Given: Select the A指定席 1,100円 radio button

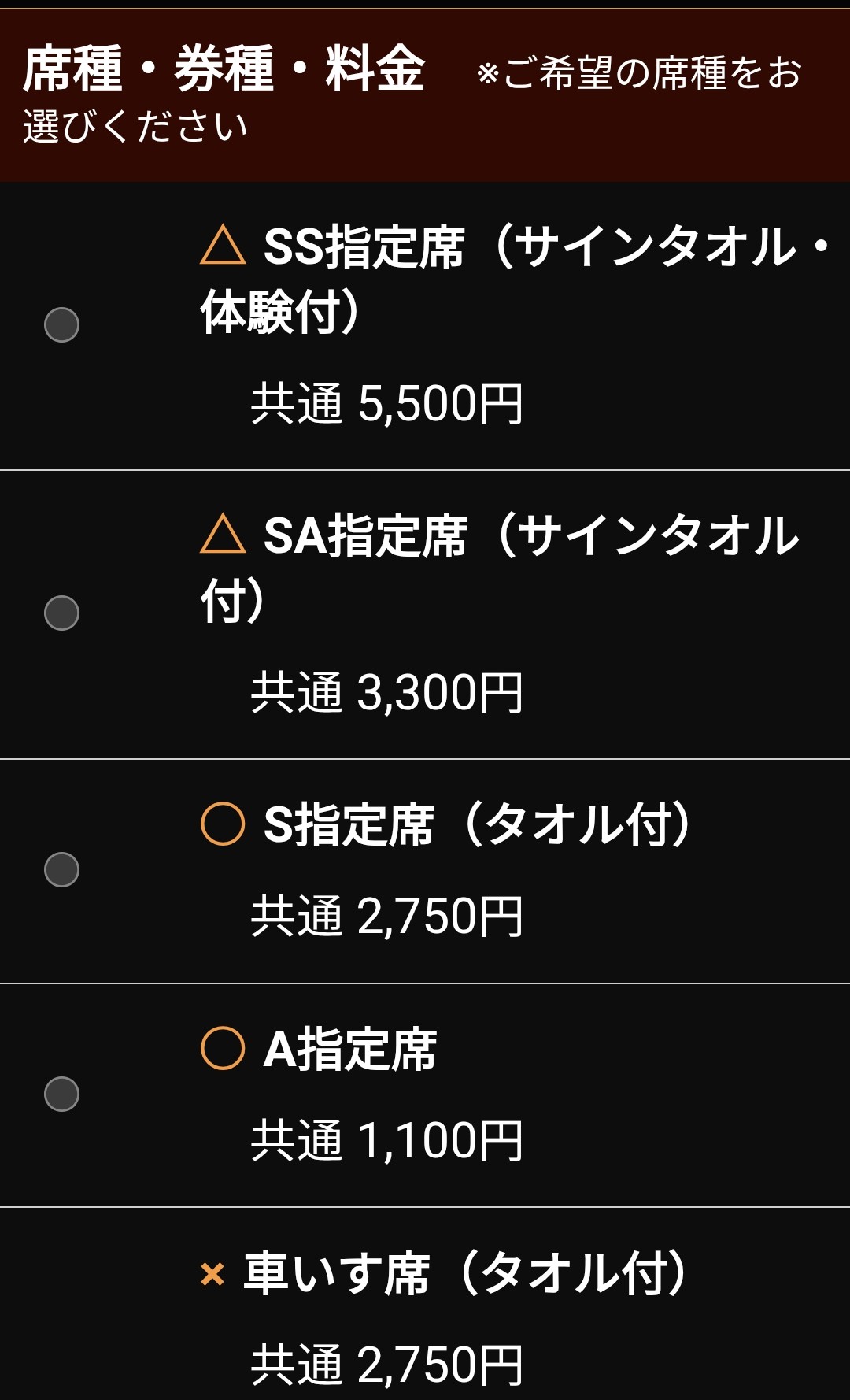Looking at the screenshot, I should (x=61, y=1094).
